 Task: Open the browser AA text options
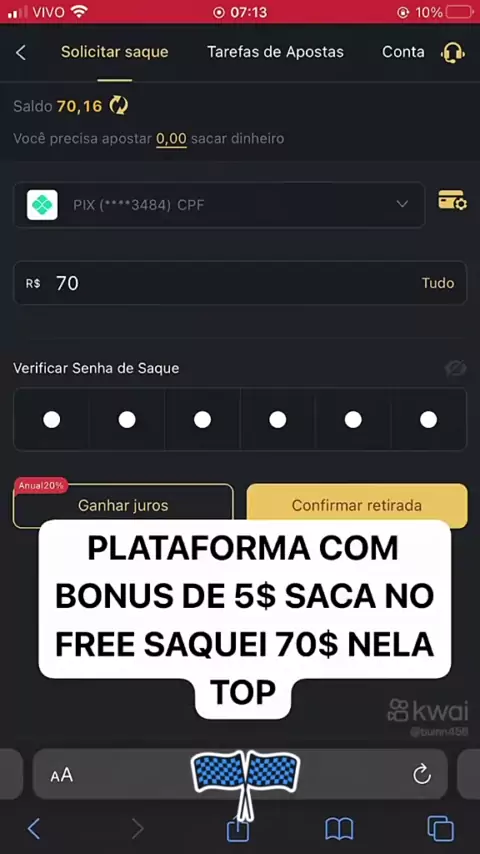[x=62, y=775]
